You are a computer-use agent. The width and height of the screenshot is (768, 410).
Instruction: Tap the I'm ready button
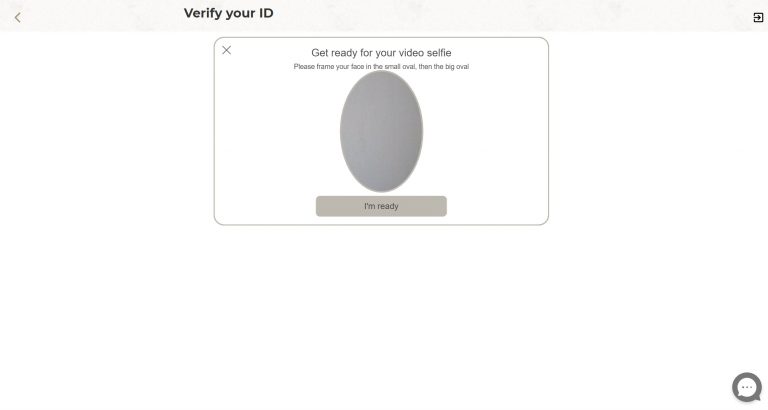(x=381, y=206)
